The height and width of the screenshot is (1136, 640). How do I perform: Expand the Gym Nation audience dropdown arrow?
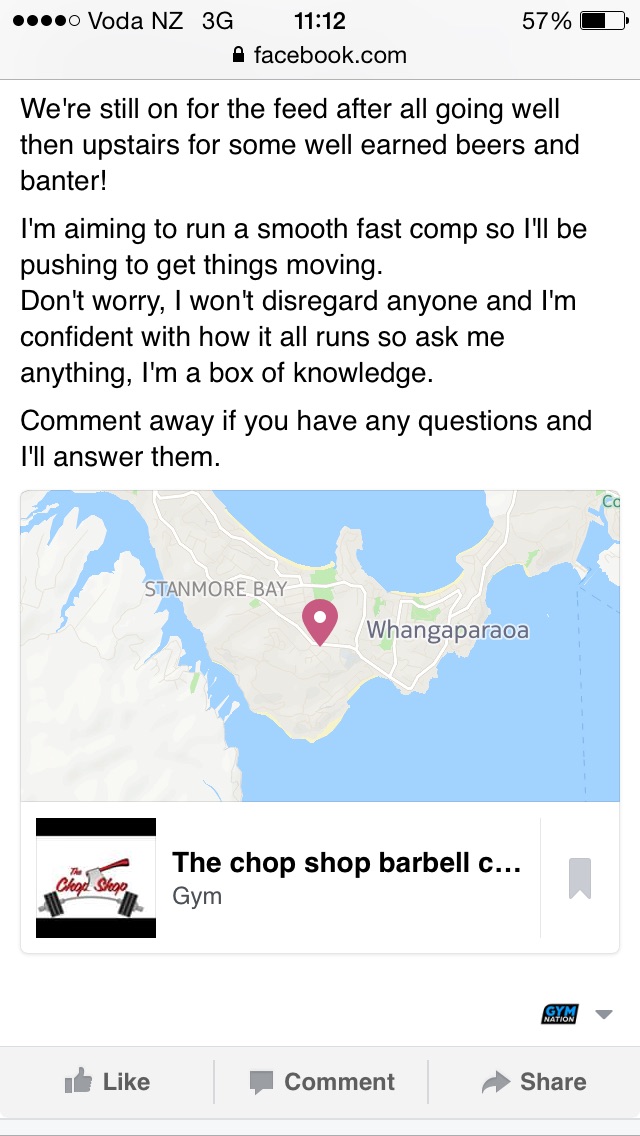pos(603,1014)
